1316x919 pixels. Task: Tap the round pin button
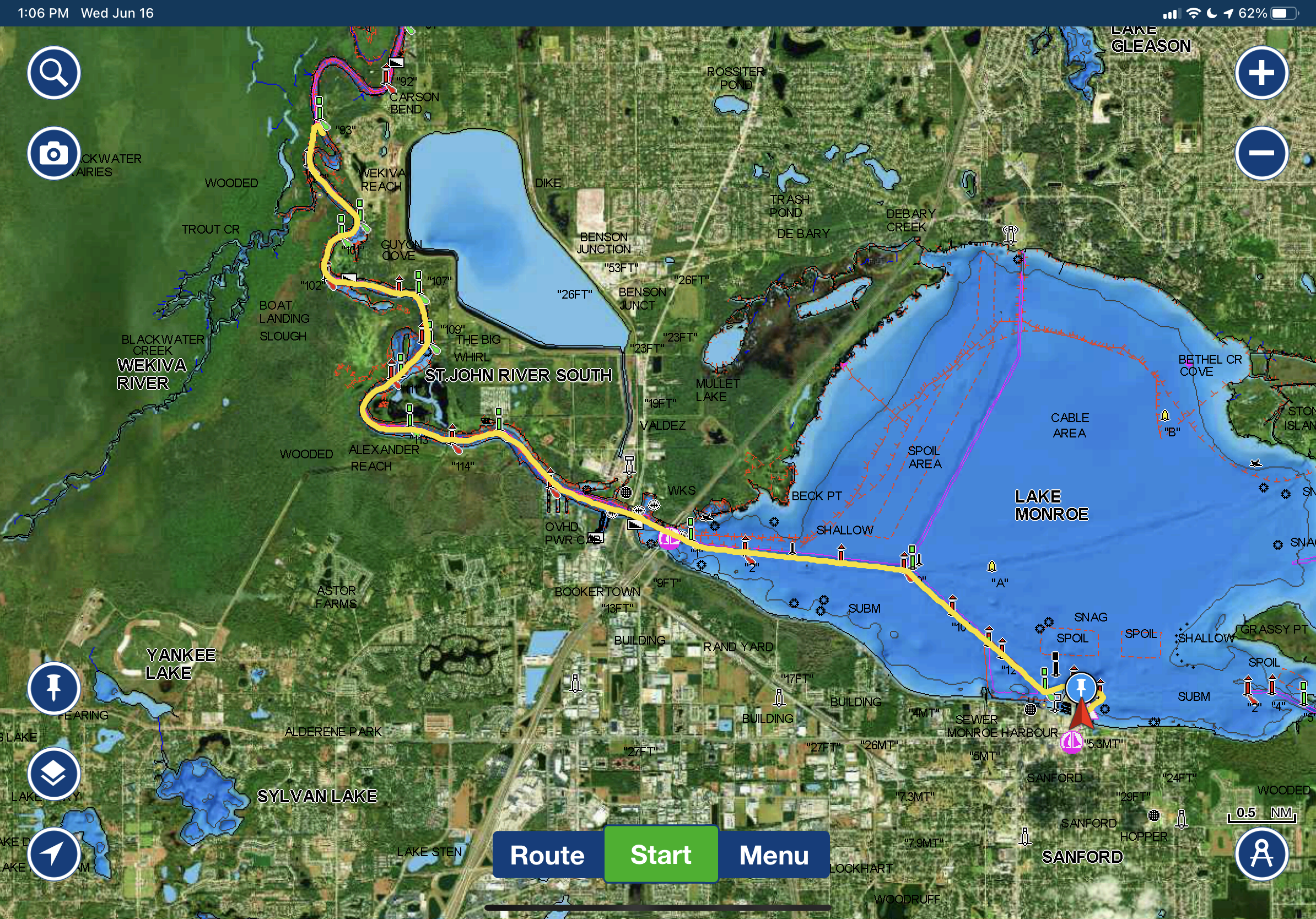(54, 688)
